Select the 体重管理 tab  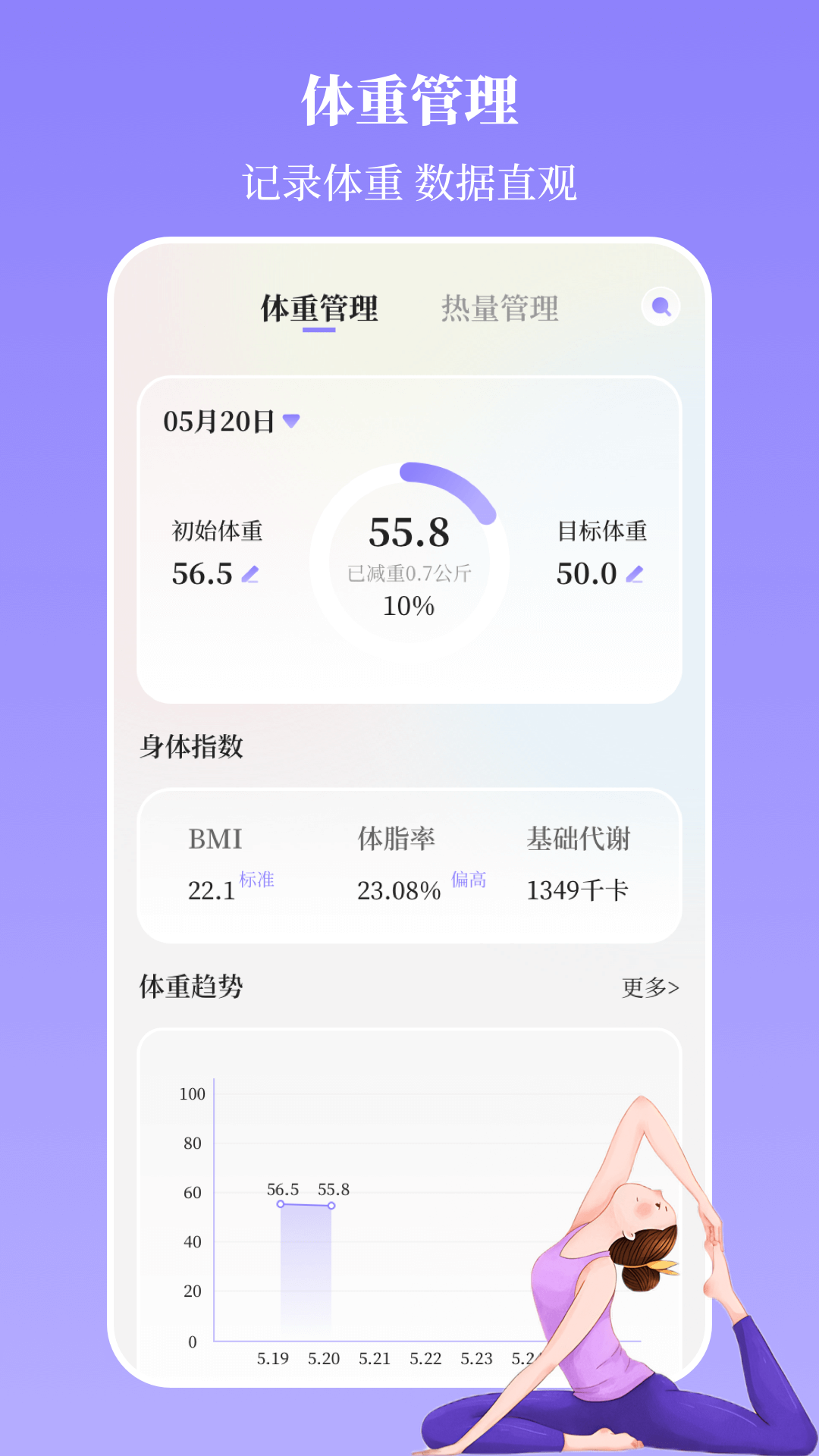(x=318, y=306)
